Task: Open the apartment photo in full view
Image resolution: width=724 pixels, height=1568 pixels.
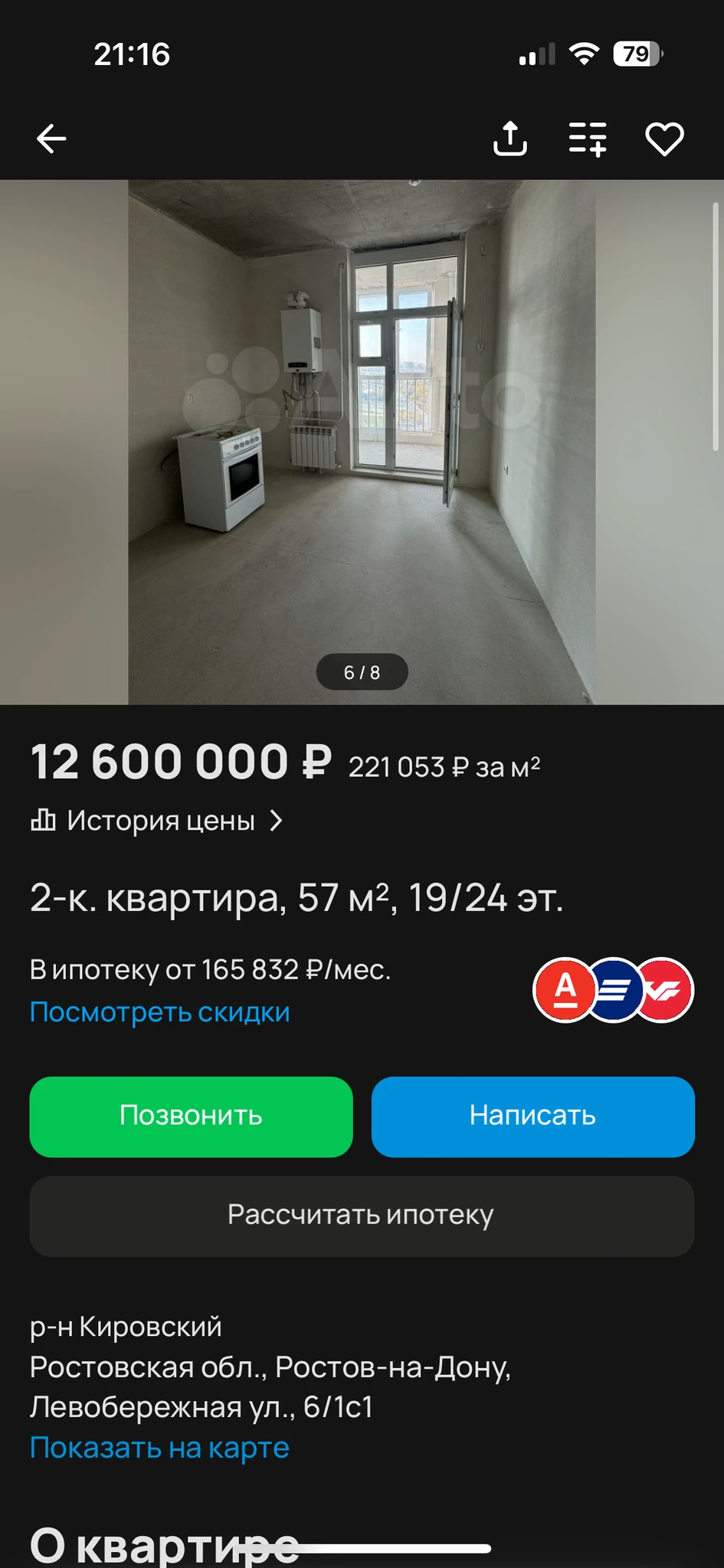Action: click(x=362, y=442)
